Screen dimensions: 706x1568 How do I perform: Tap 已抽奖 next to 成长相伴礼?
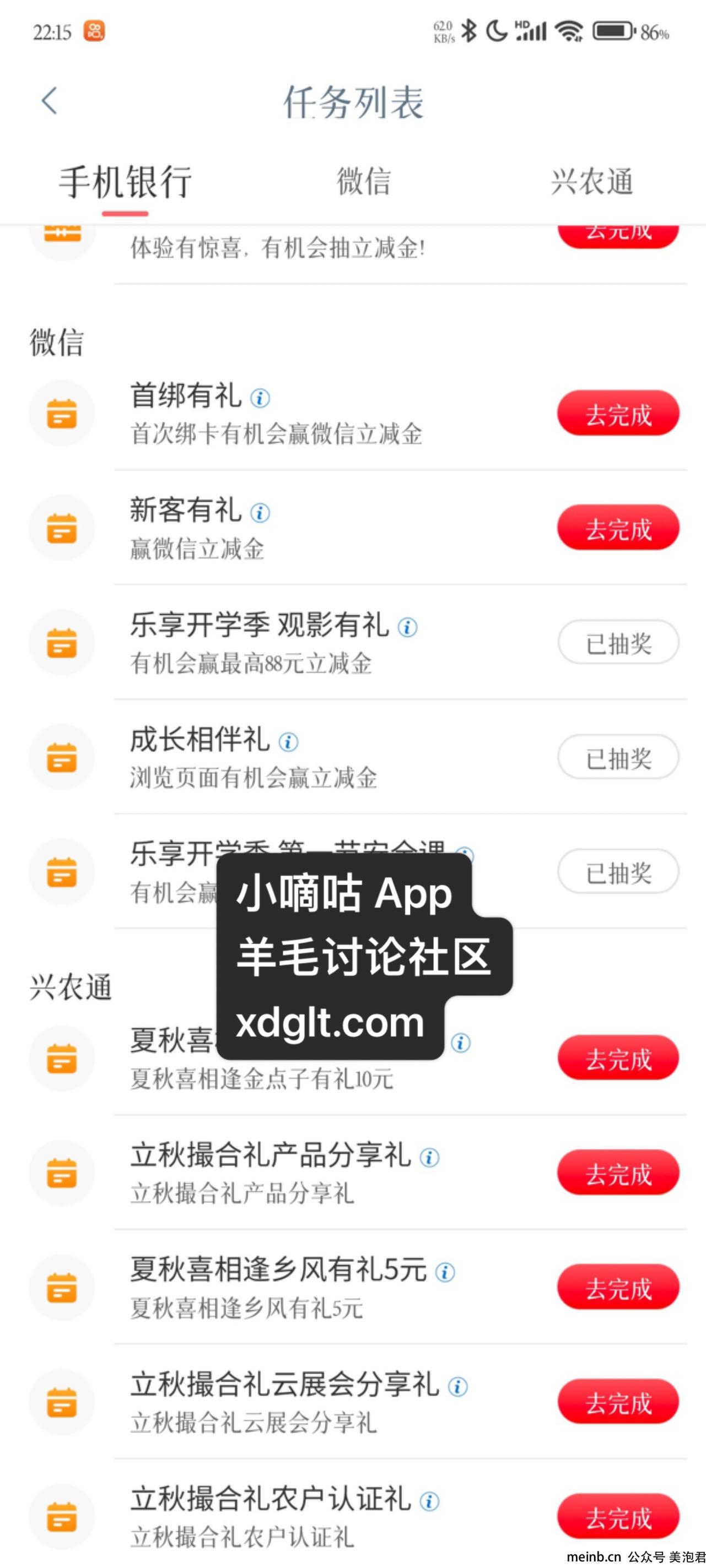tap(618, 757)
